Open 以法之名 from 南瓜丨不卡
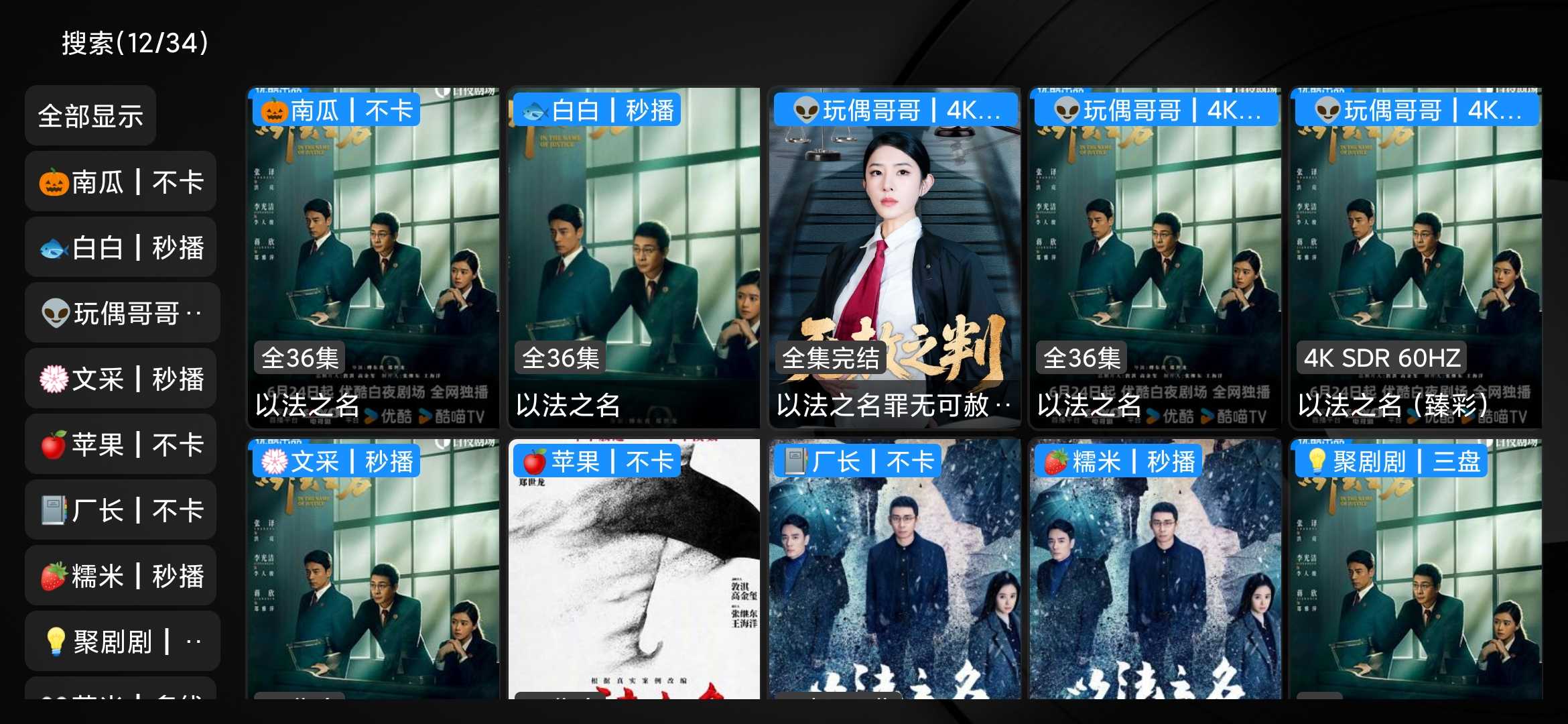Image resolution: width=1568 pixels, height=724 pixels. [x=373, y=258]
